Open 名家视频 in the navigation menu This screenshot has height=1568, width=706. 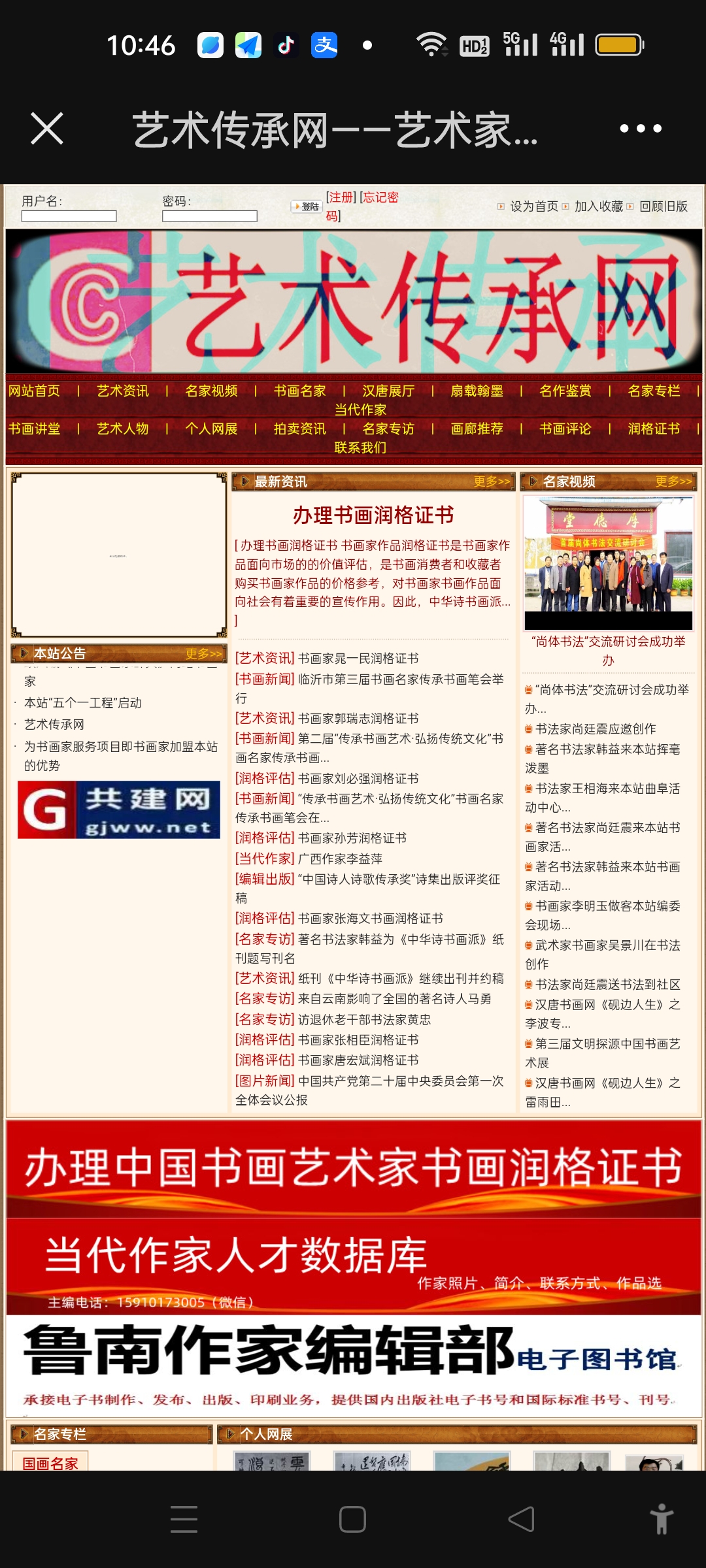[x=211, y=391]
